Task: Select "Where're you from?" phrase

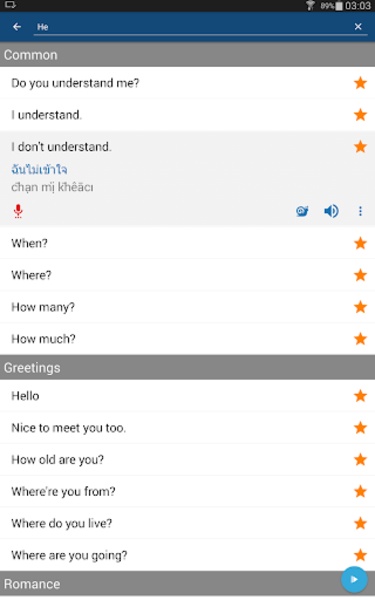Action: click(188, 491)
